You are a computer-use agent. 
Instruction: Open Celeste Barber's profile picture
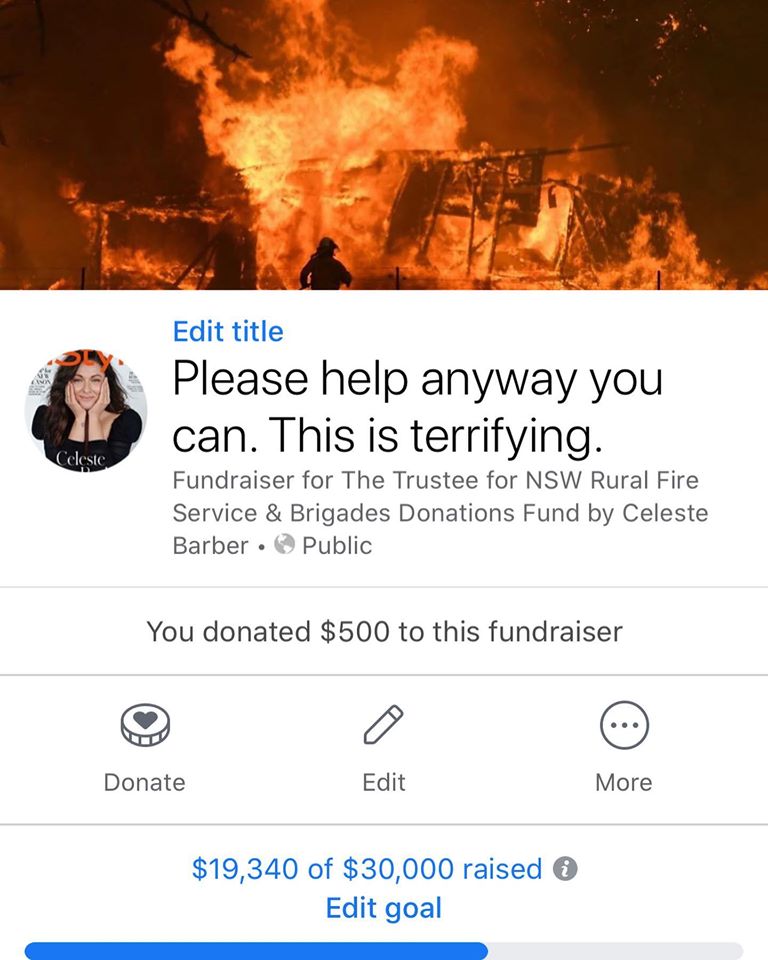coord(86,411)
